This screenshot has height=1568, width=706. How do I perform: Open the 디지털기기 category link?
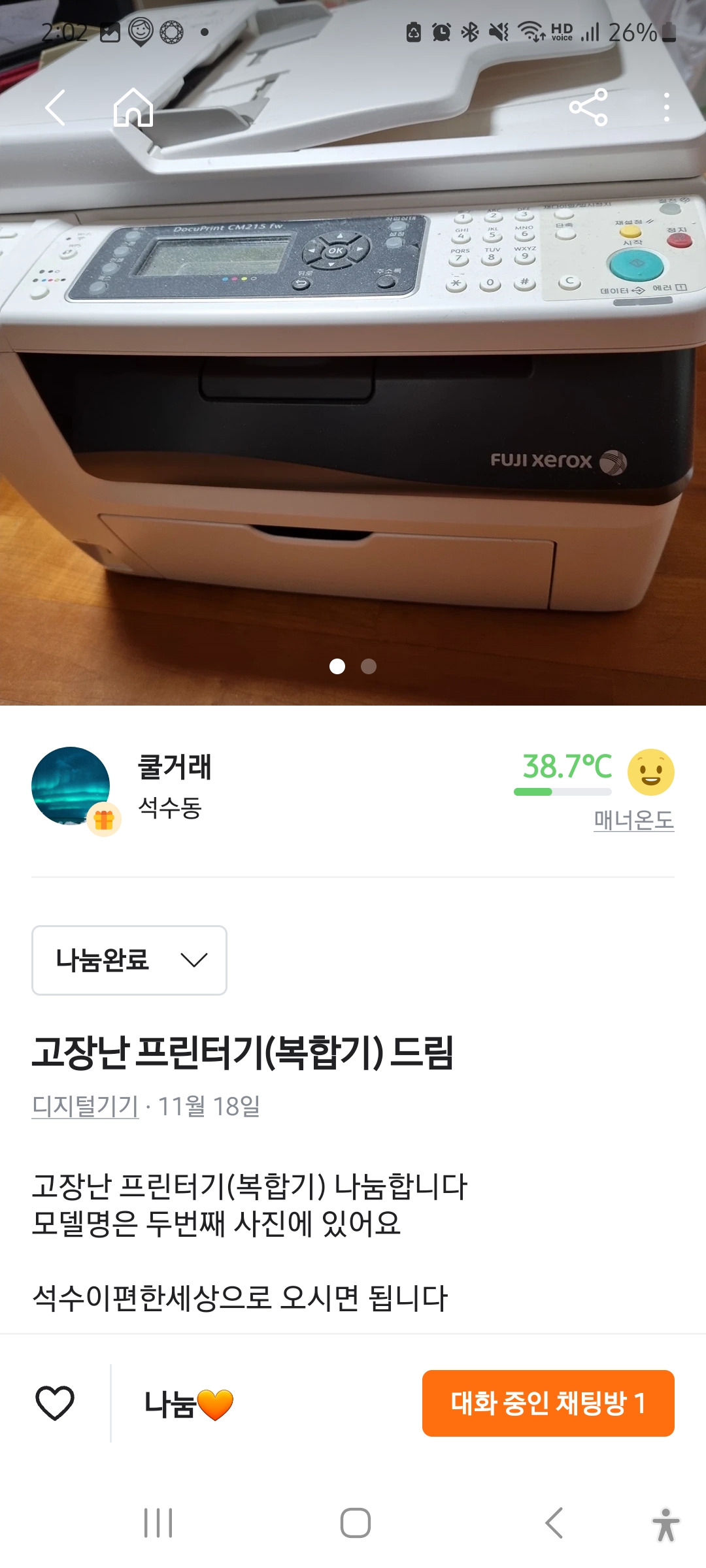[85, 1106]
